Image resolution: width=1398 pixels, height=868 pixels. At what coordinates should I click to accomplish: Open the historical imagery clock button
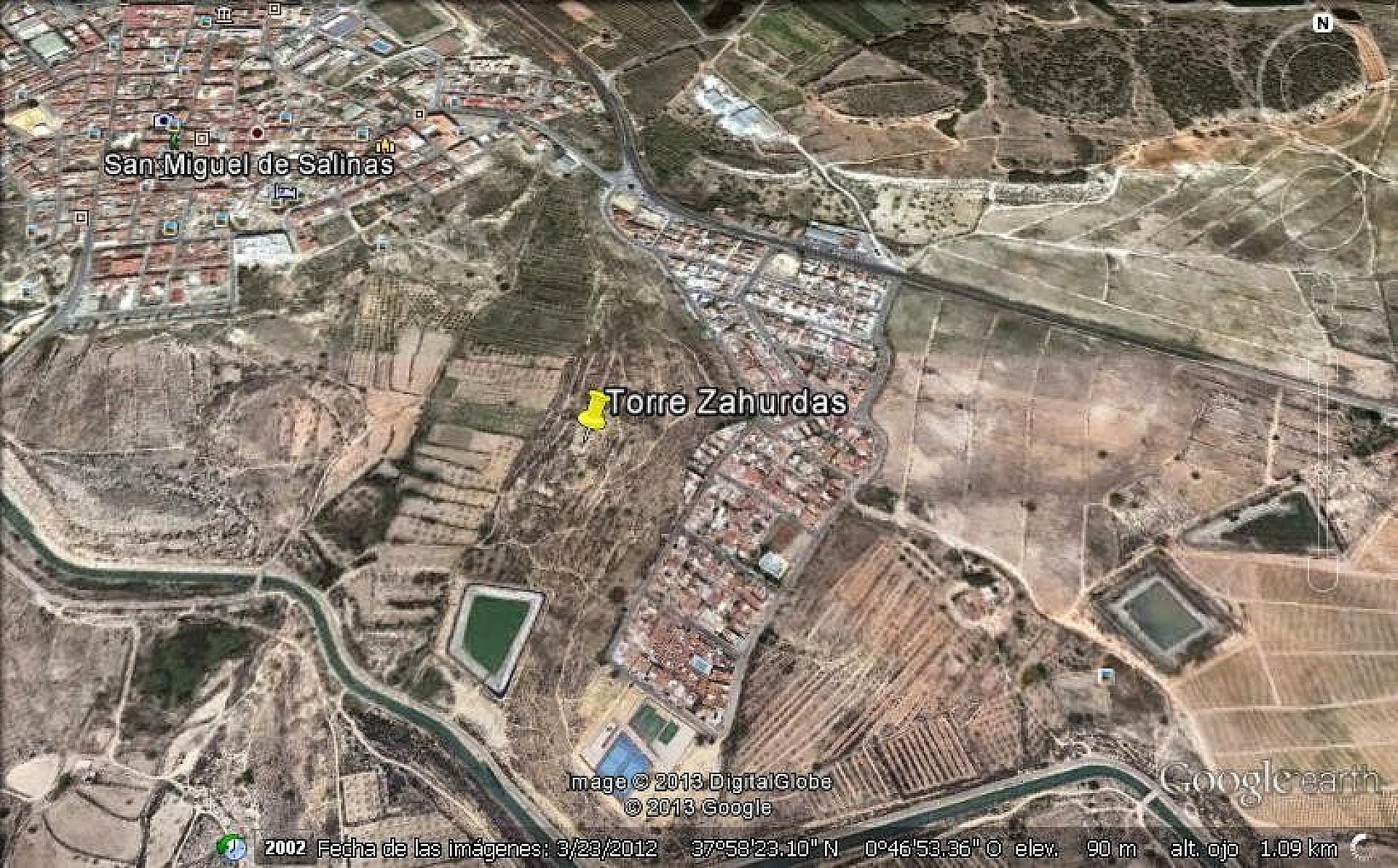point(232,846)
